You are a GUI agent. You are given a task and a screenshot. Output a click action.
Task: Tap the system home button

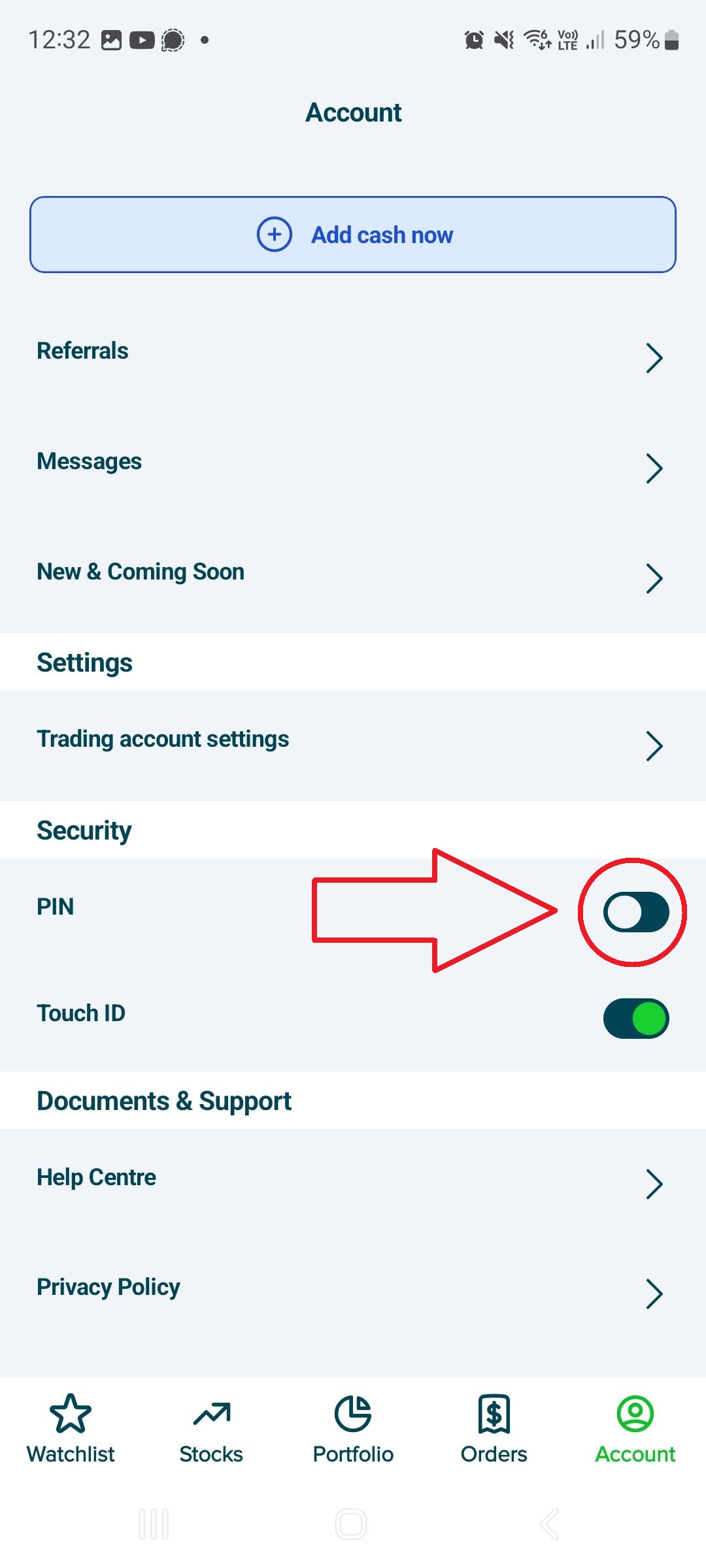pyautogui.click(x=351, y=1524)
